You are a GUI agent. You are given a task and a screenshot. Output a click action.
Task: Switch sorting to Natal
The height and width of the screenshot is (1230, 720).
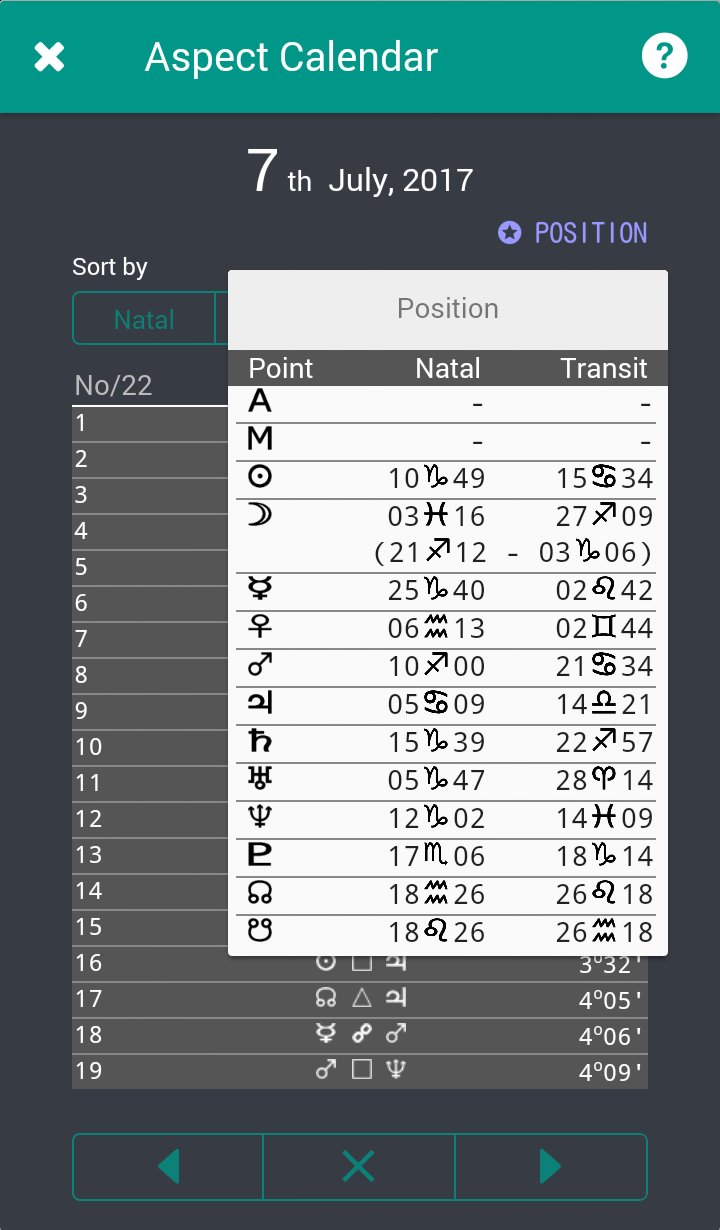click(144, 318)
